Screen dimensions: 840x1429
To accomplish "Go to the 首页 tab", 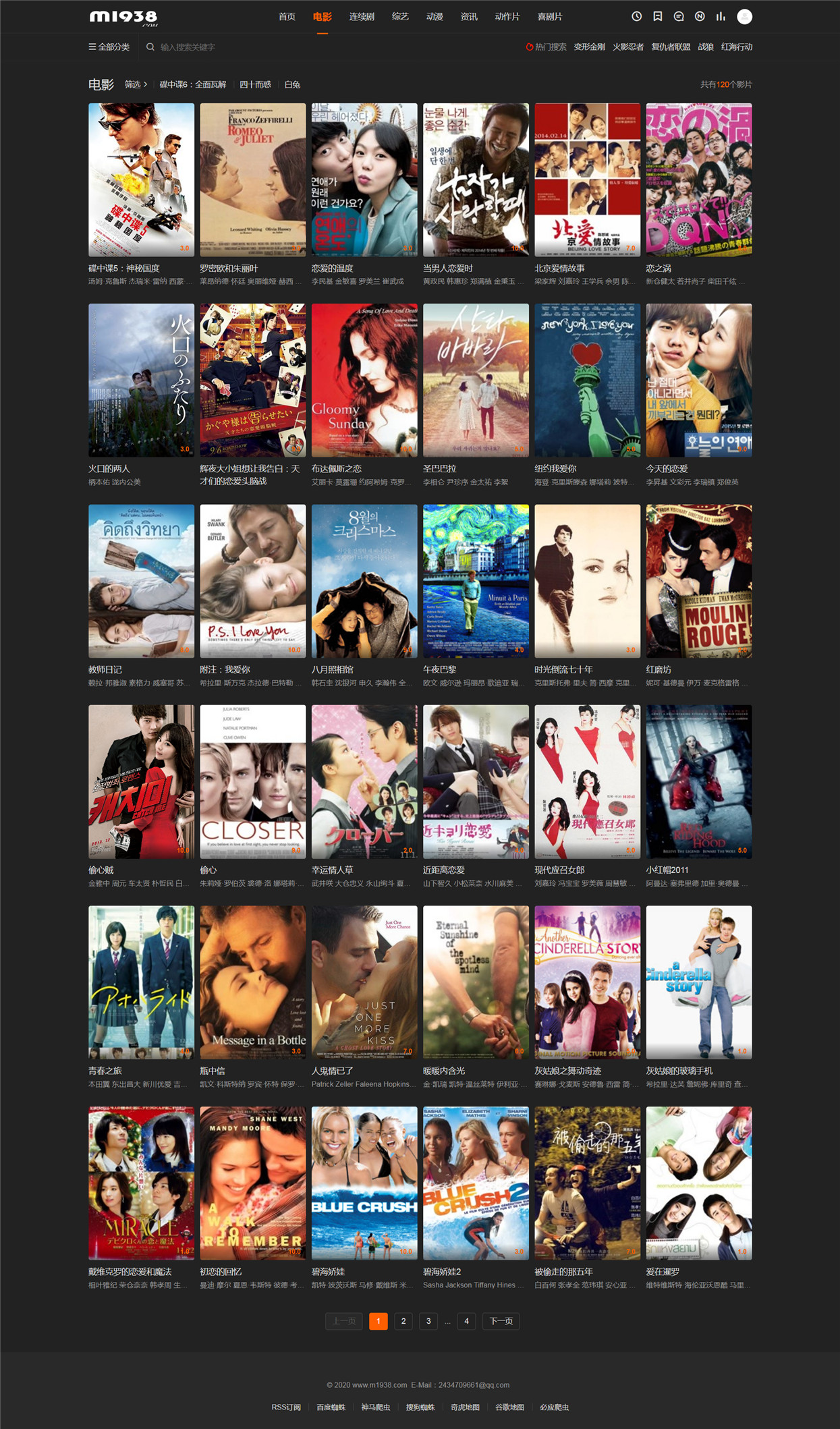I will [287, 17].
